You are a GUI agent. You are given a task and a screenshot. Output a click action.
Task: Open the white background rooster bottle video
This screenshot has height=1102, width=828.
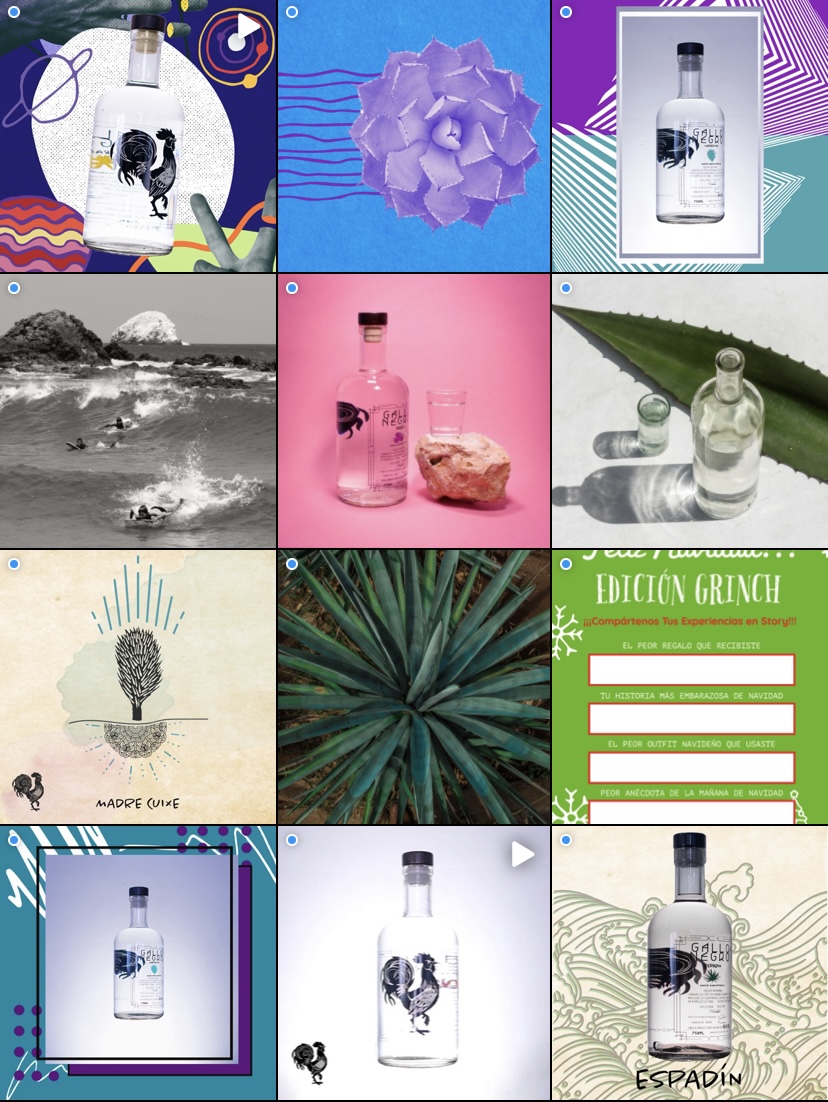(x=413, y=963)
